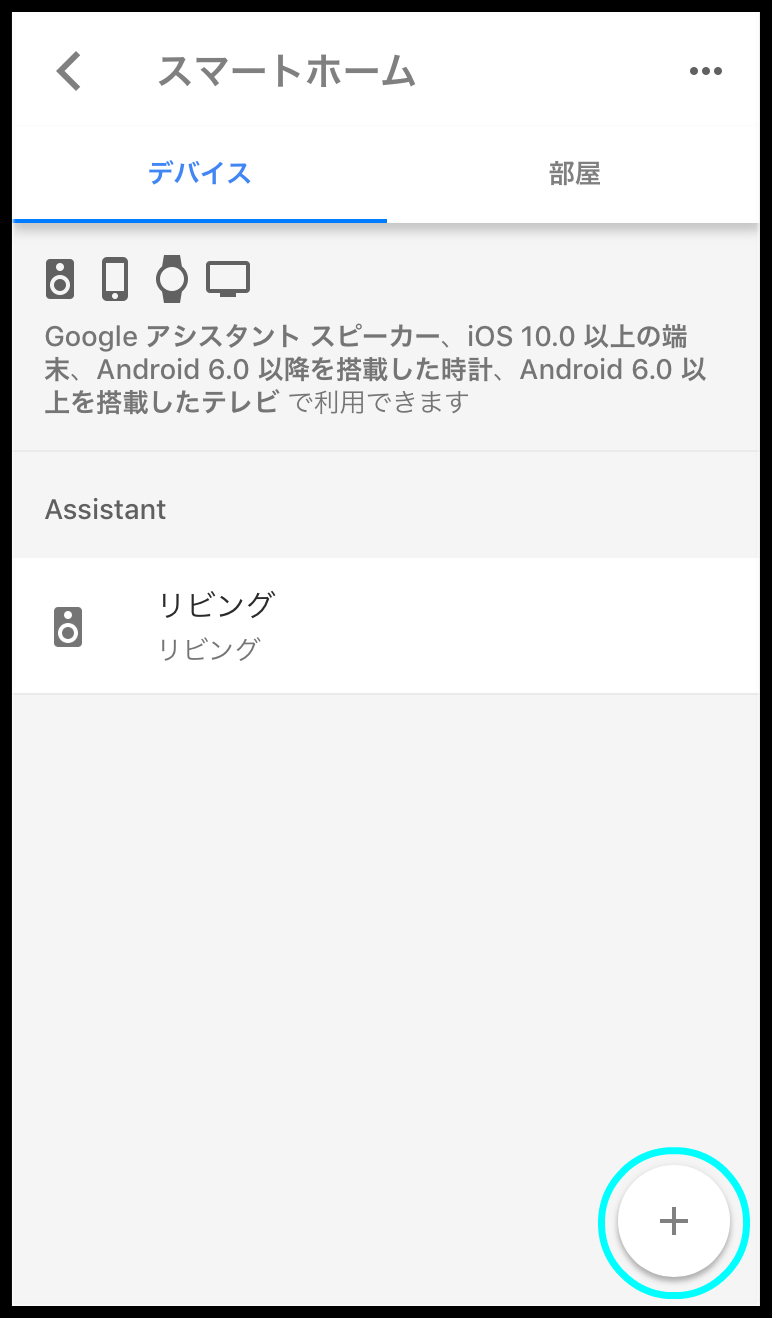772x1318 pixels.
Task: Select the デバイス tab
Action: (200, 173)
